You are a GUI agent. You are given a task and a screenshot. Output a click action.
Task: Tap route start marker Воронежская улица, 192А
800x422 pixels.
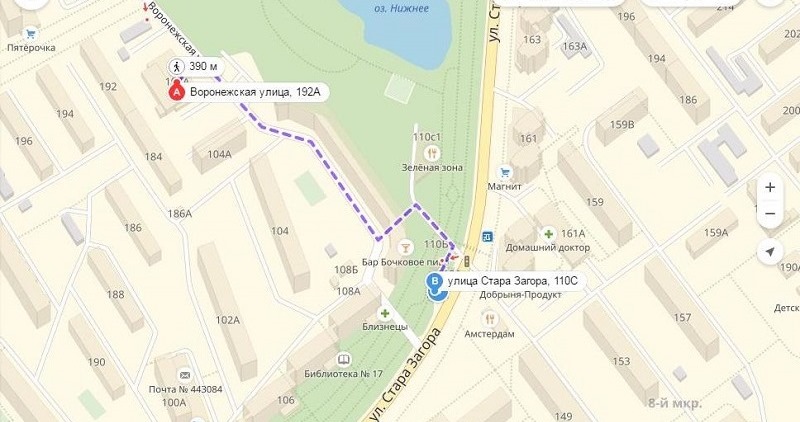click(177, 92)
